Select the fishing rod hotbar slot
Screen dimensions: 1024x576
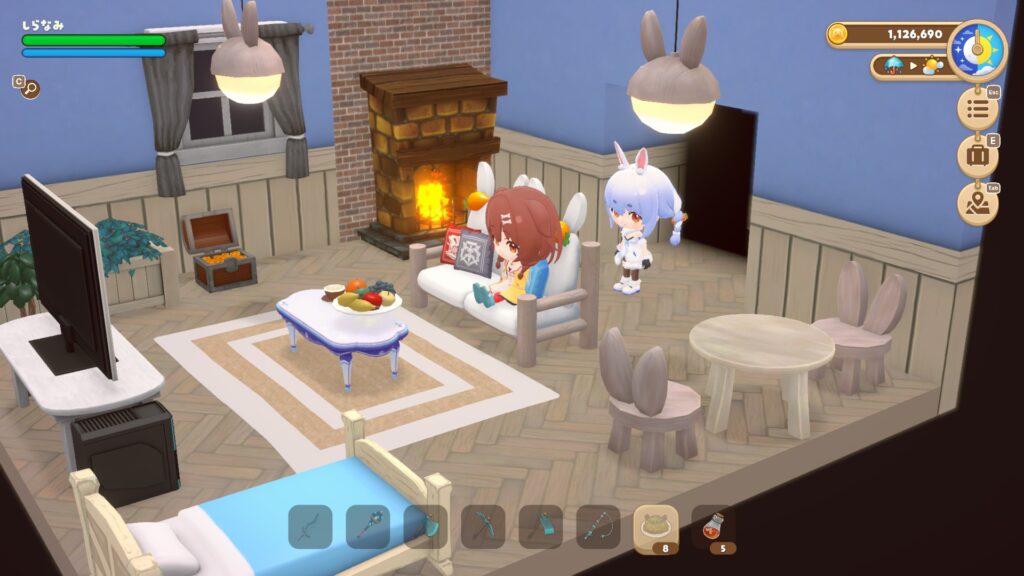[x=598, y=526]
